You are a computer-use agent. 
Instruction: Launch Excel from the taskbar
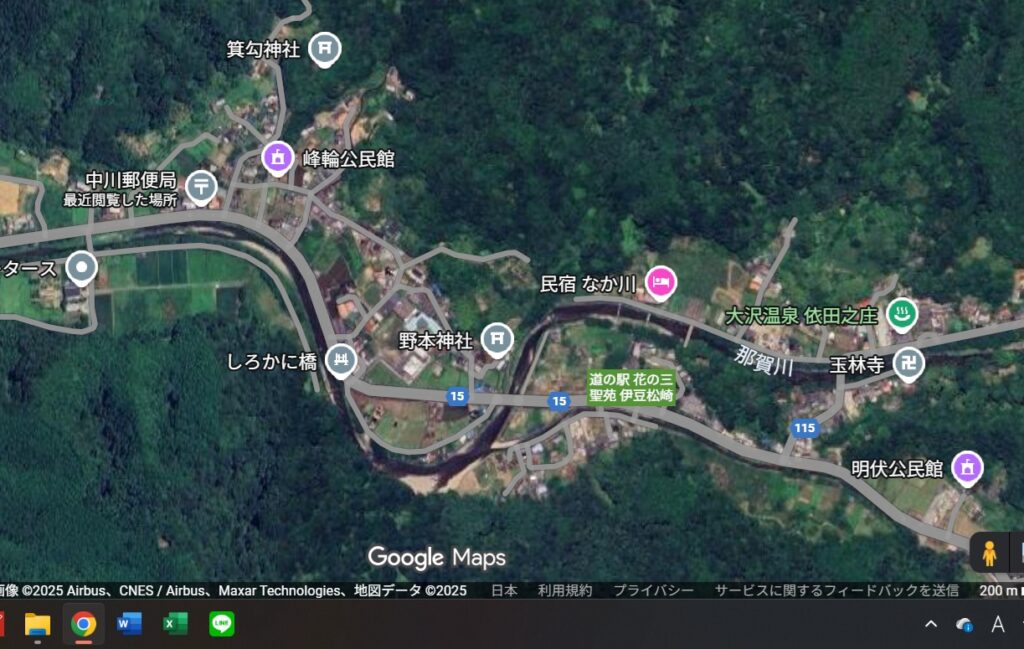175,625
